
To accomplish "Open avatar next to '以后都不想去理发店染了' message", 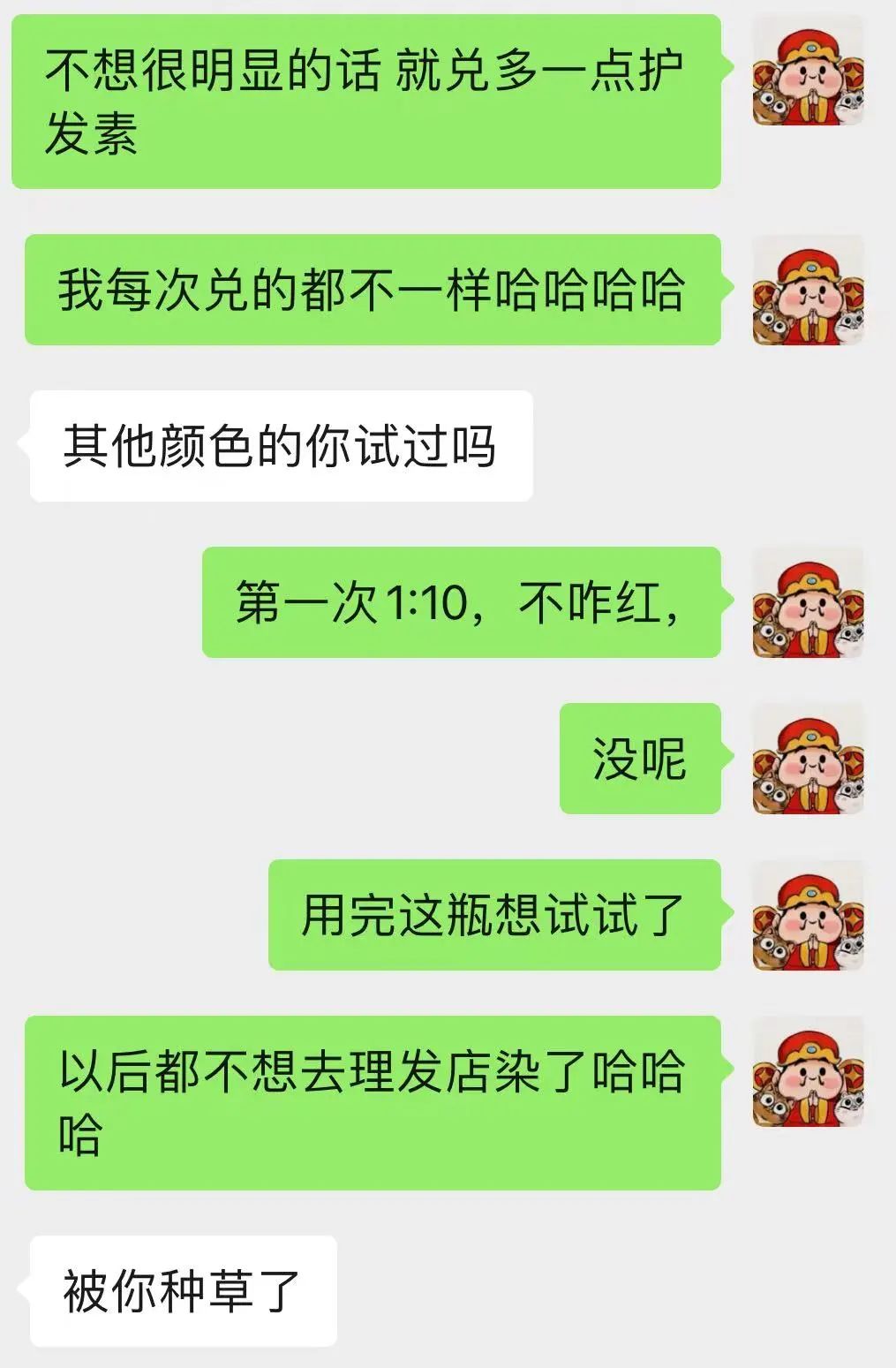I will coord(808,1071).
